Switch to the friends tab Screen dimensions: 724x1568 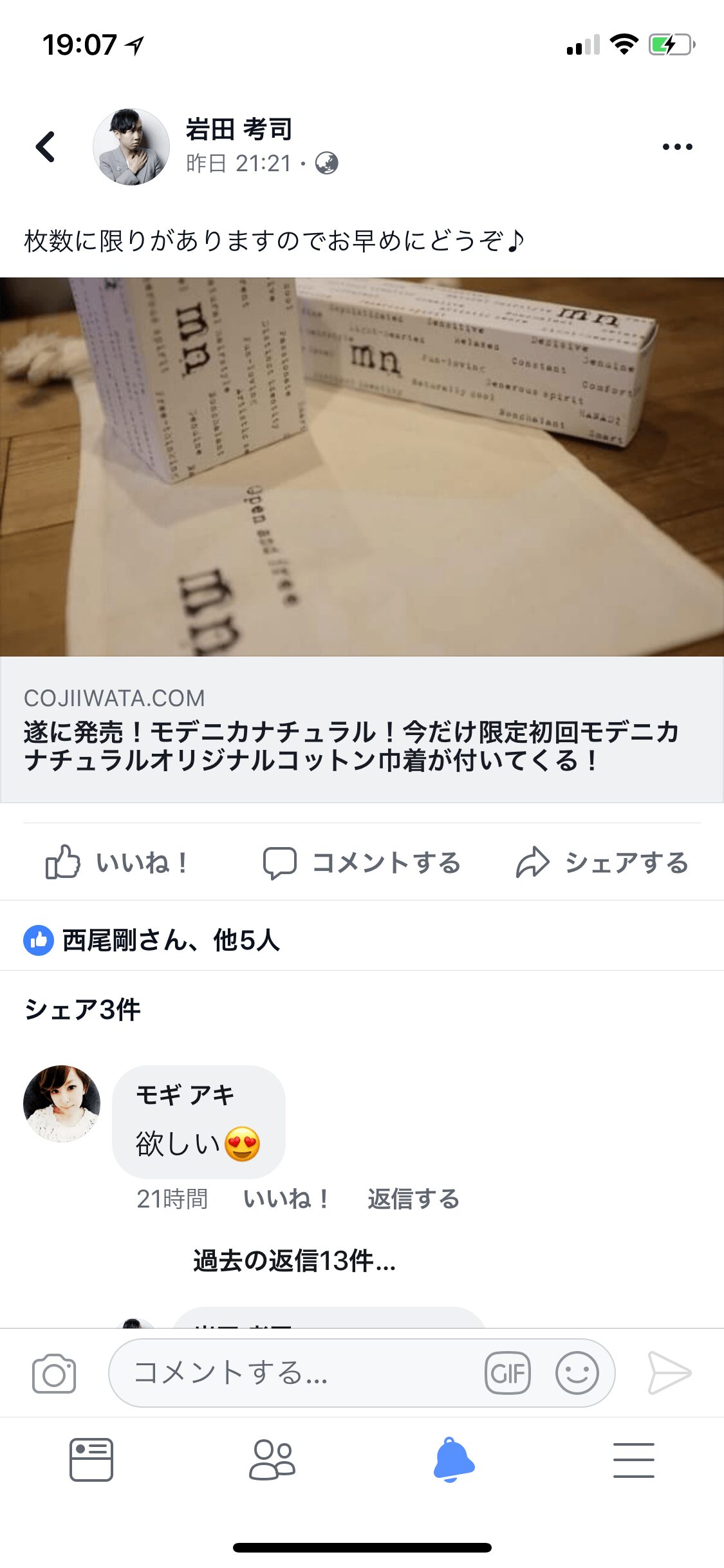click(x=272, y=1460)
